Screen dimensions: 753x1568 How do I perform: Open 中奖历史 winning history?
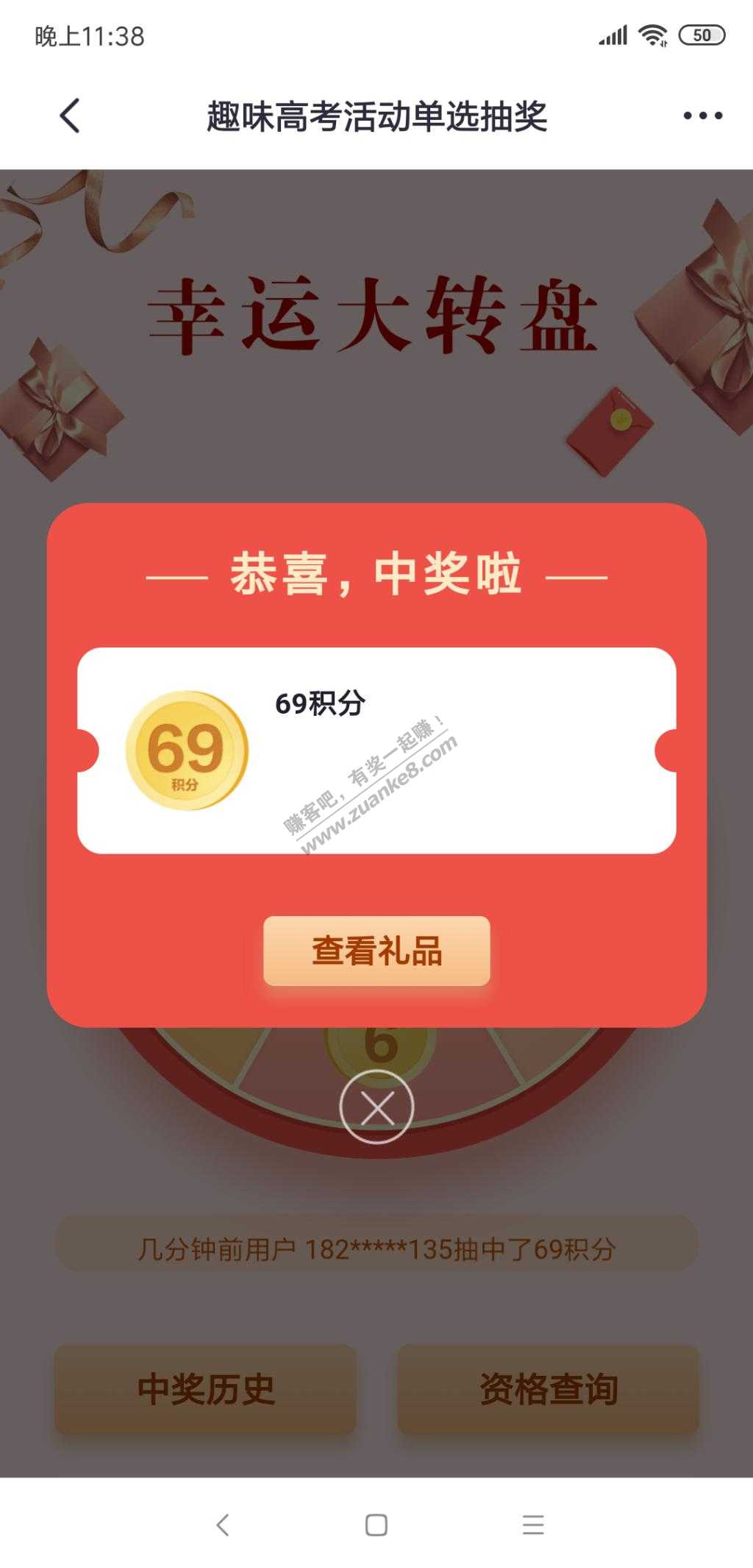click(x=205, y=1389)
